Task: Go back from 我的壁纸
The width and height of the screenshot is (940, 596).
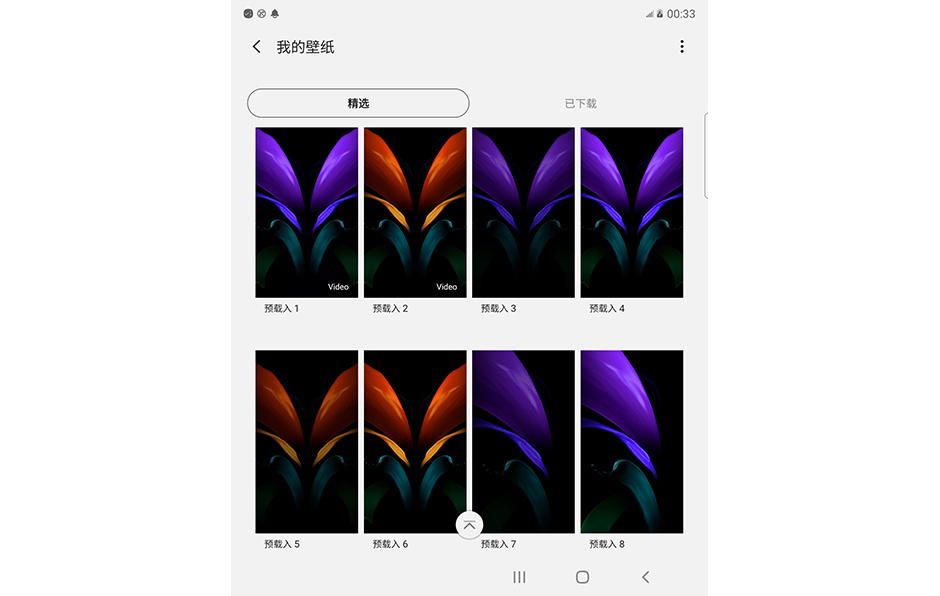Action: tap(257, 47)
